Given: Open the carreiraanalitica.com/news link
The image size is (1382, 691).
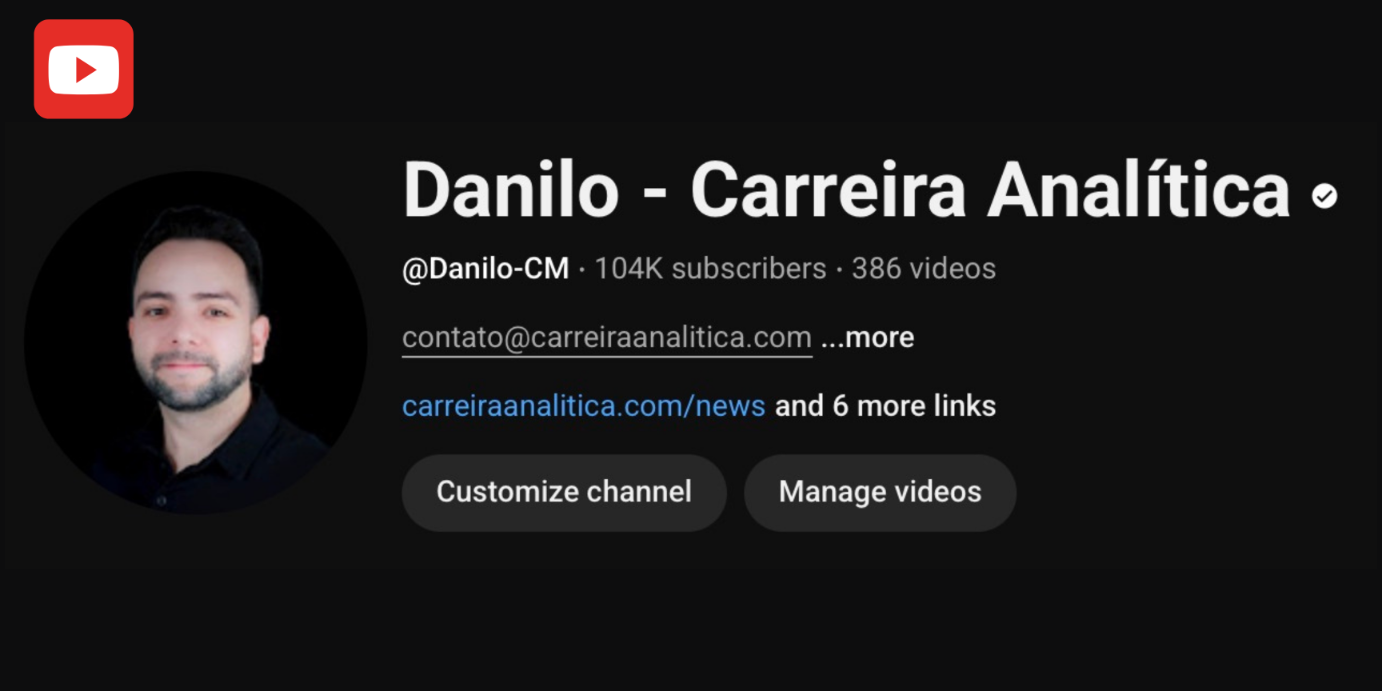Looking at the screenshot, I should 583,406.
